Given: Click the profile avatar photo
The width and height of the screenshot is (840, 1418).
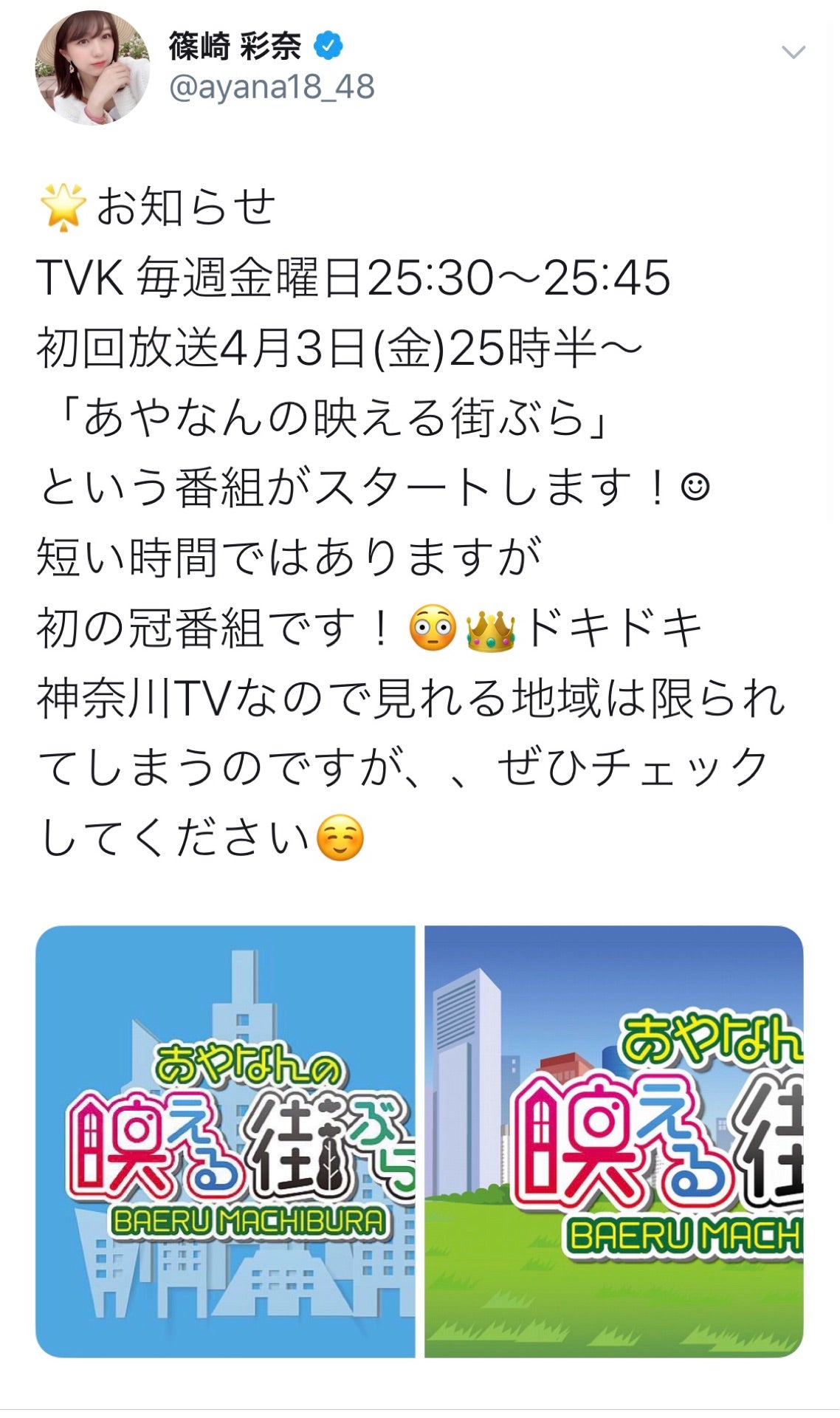Looking at the screenshot, I should [x=92, y=66].
